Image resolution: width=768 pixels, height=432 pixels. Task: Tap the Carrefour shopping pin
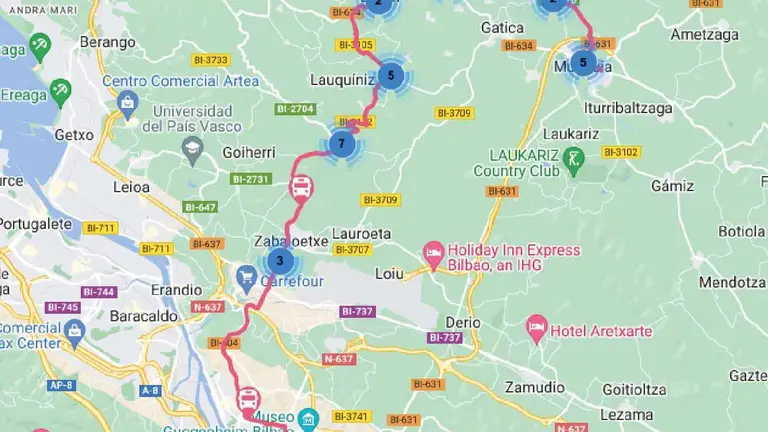[x=247, y=278]
